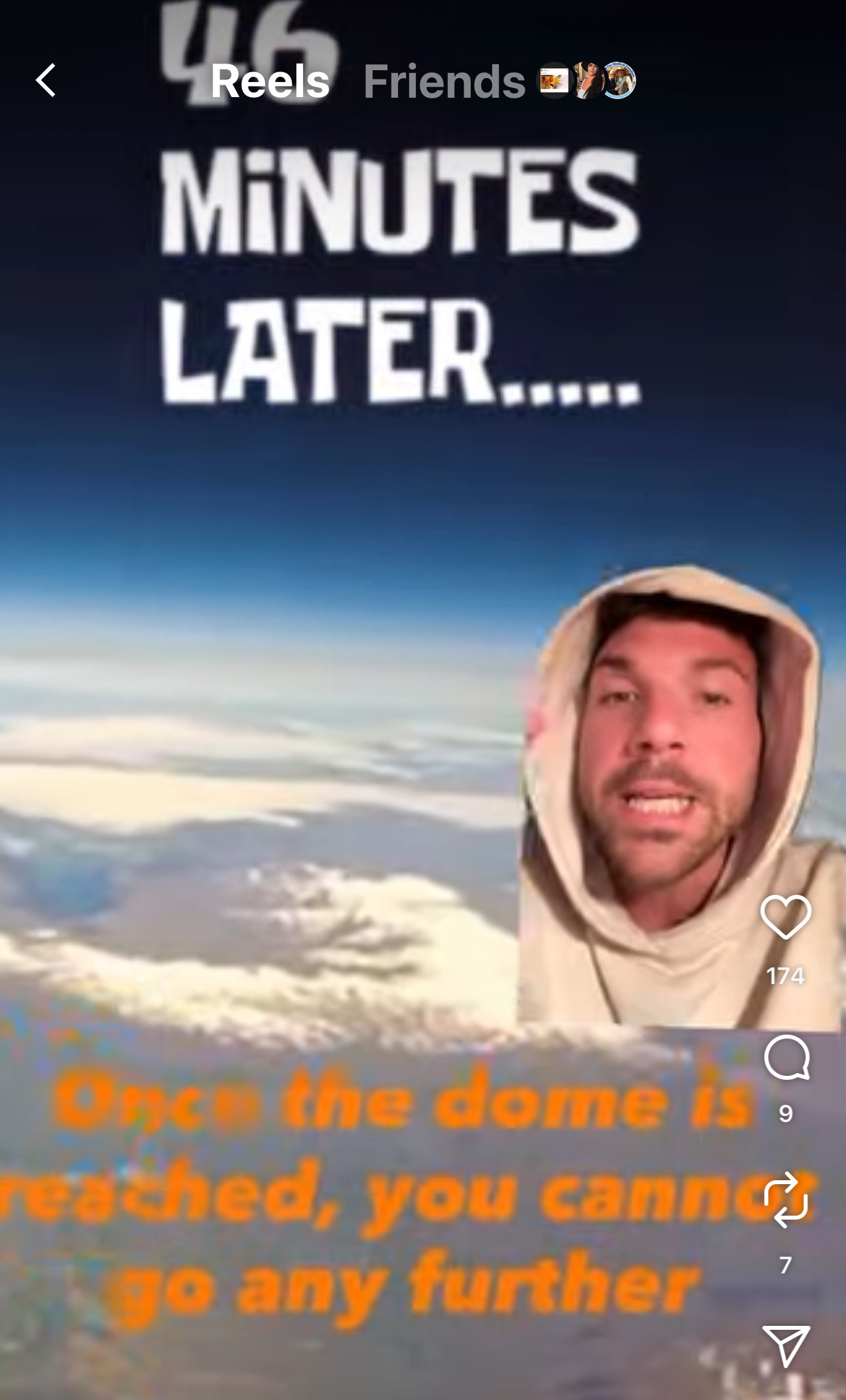Select the Reels tab
The width and height of the screenshot is (846, 1400).
click(x=270, y=81)
